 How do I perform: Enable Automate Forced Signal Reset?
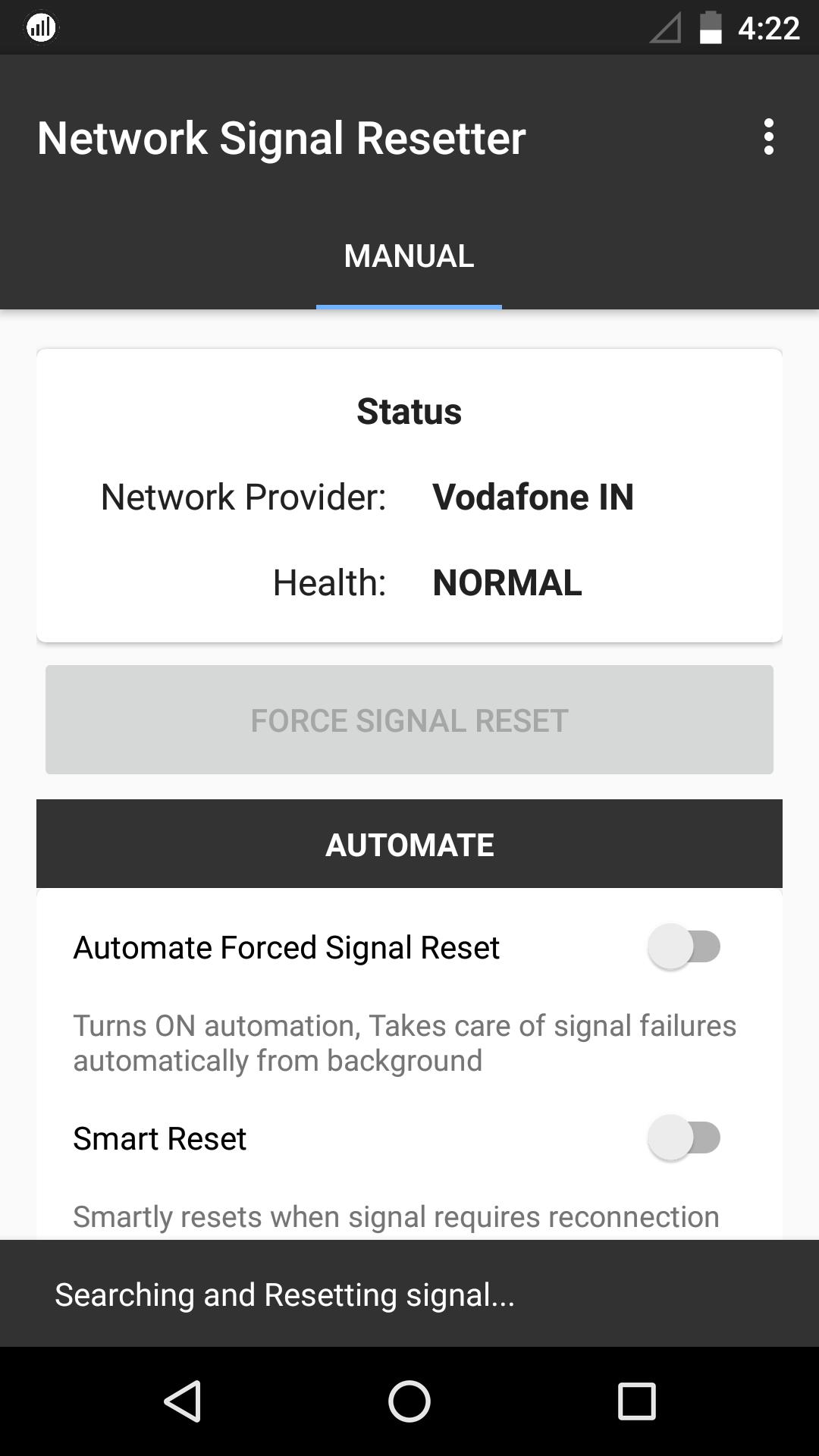(683, 946)
